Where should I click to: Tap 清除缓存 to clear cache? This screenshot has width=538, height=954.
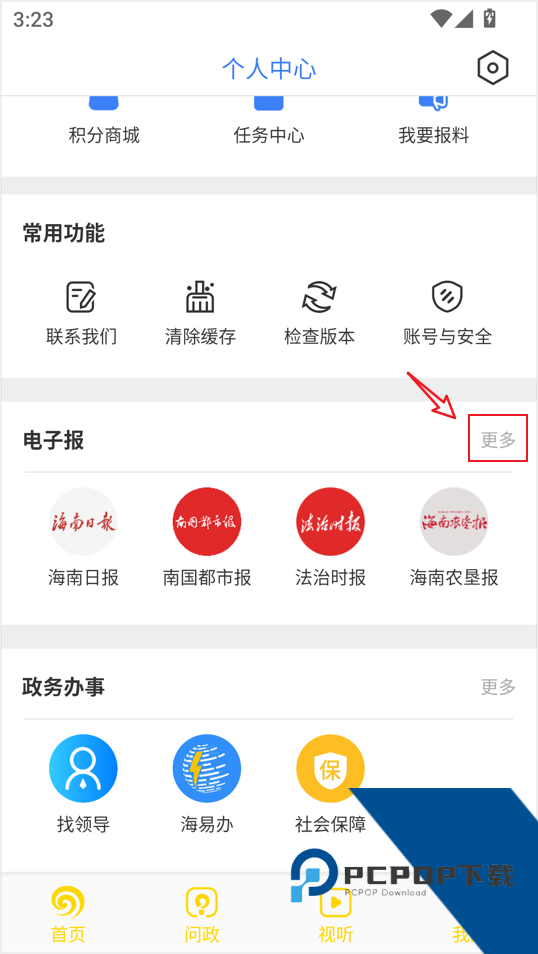[200, 313]
